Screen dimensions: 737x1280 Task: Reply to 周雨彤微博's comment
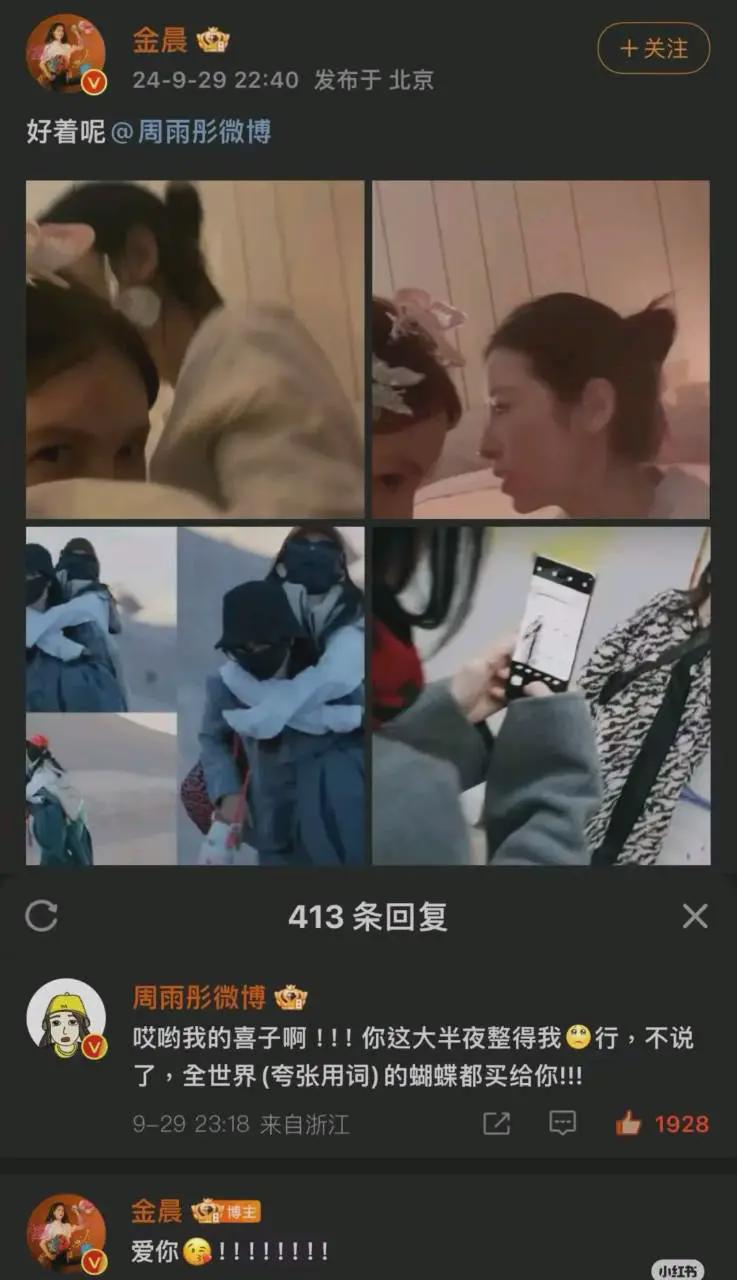pos(563,1123)
